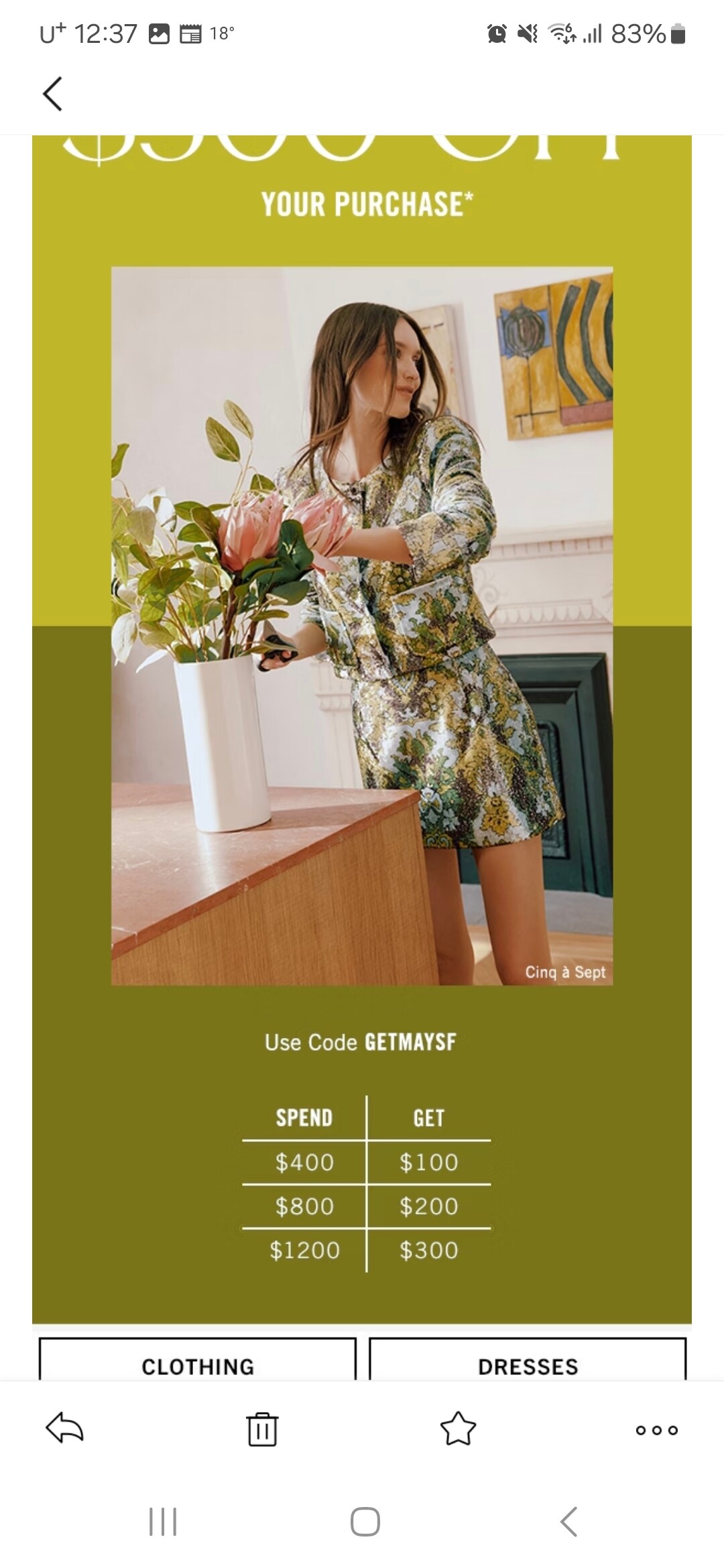Open the DRESSES category button
This screenshot has width=724, height=1568.
pos(528,1360)
